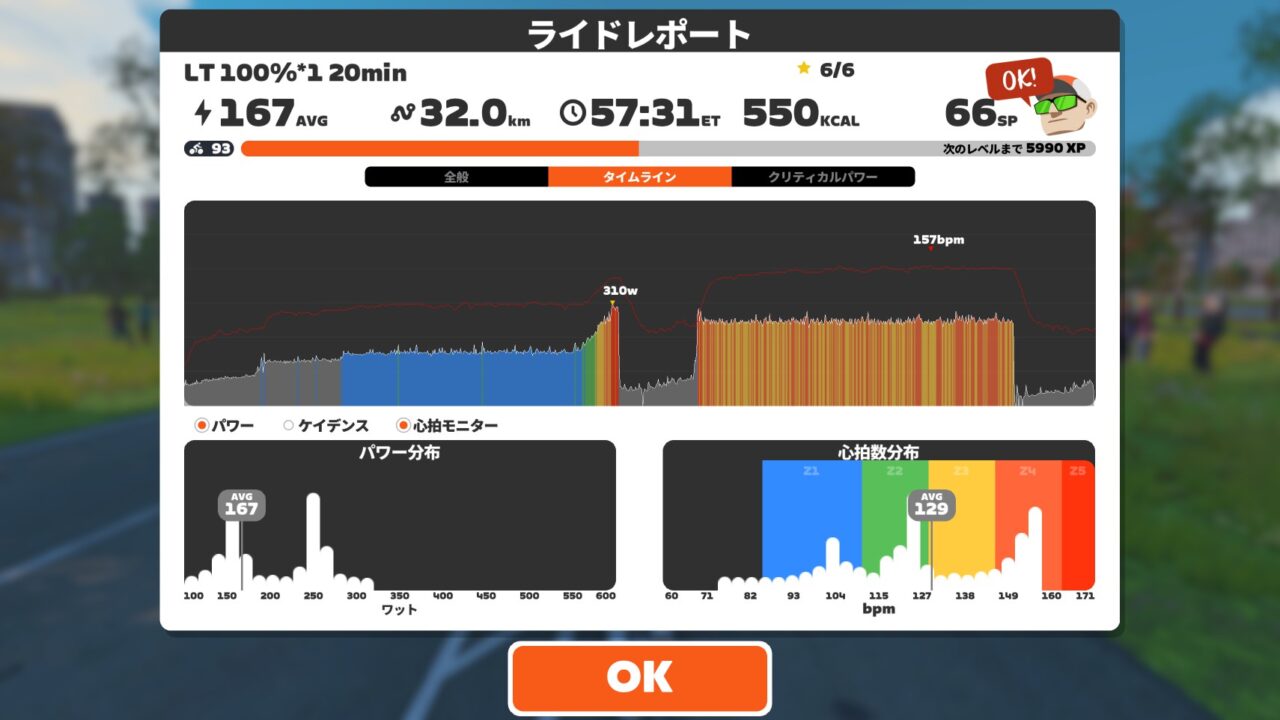Image resolution: width=1280 pixels, height=720 pixels.
Task: Select the タイムライン tab
Action: coord(639,177)
